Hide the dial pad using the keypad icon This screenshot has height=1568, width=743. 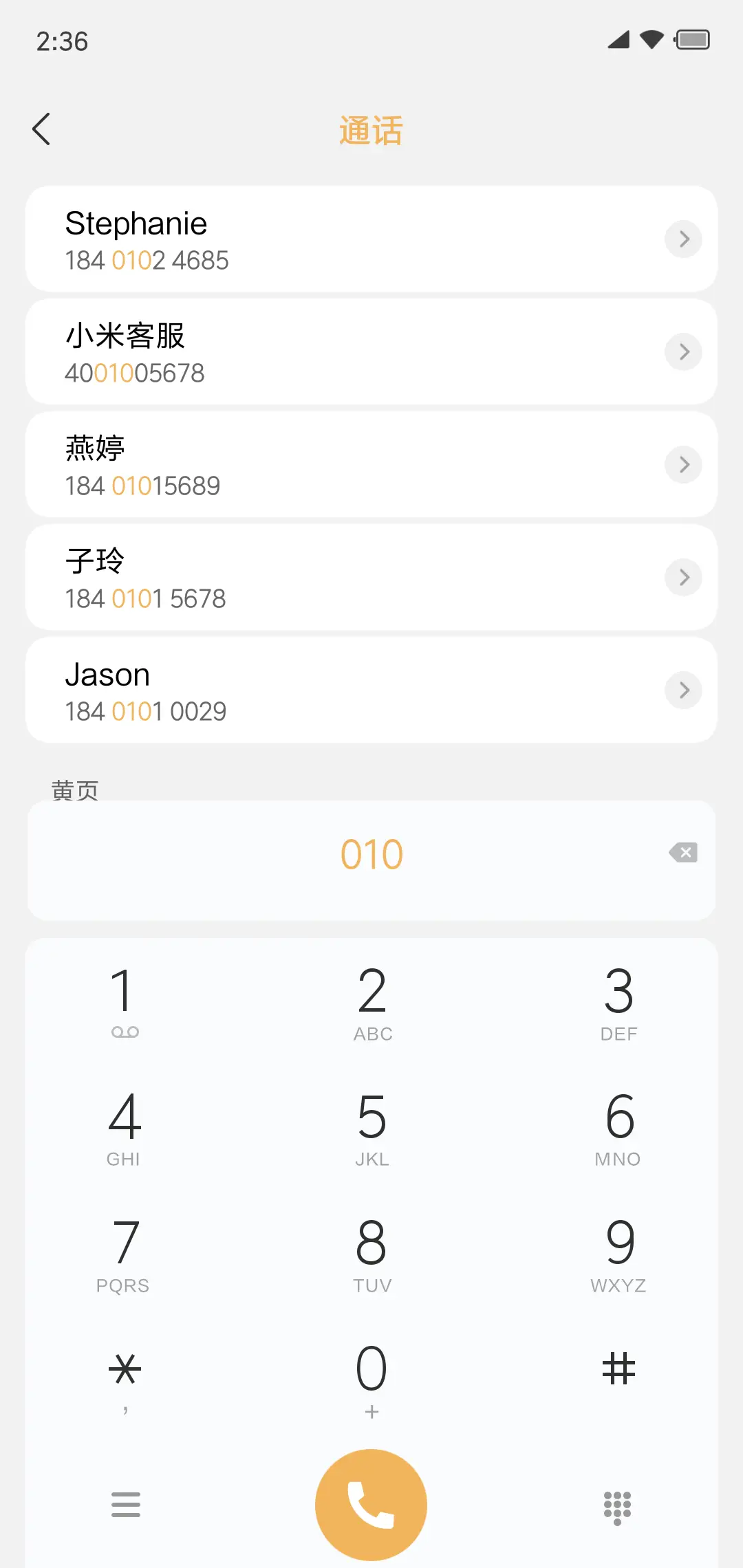[x=617, y=1505]
